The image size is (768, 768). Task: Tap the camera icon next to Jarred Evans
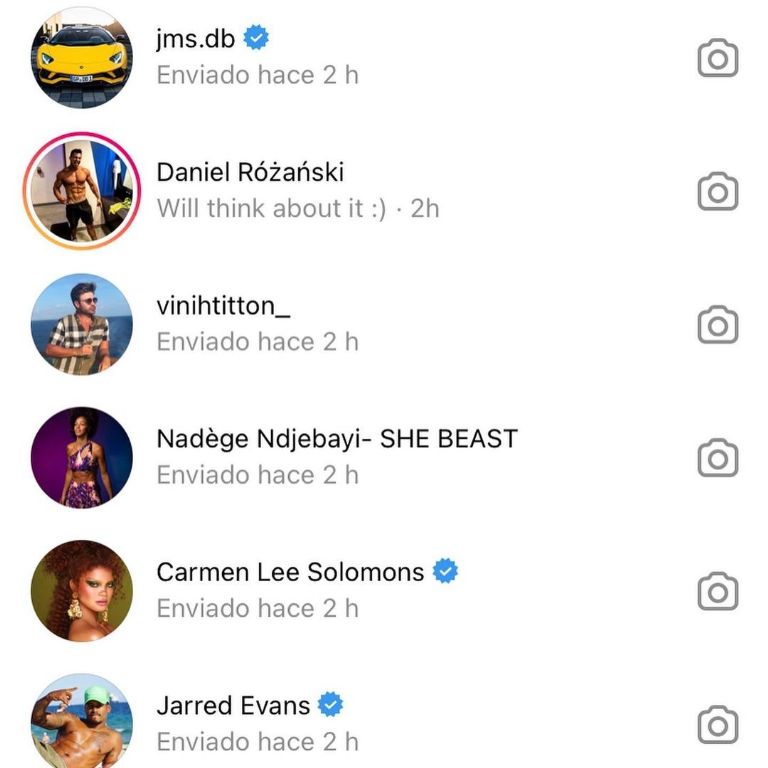coord(717,724)
